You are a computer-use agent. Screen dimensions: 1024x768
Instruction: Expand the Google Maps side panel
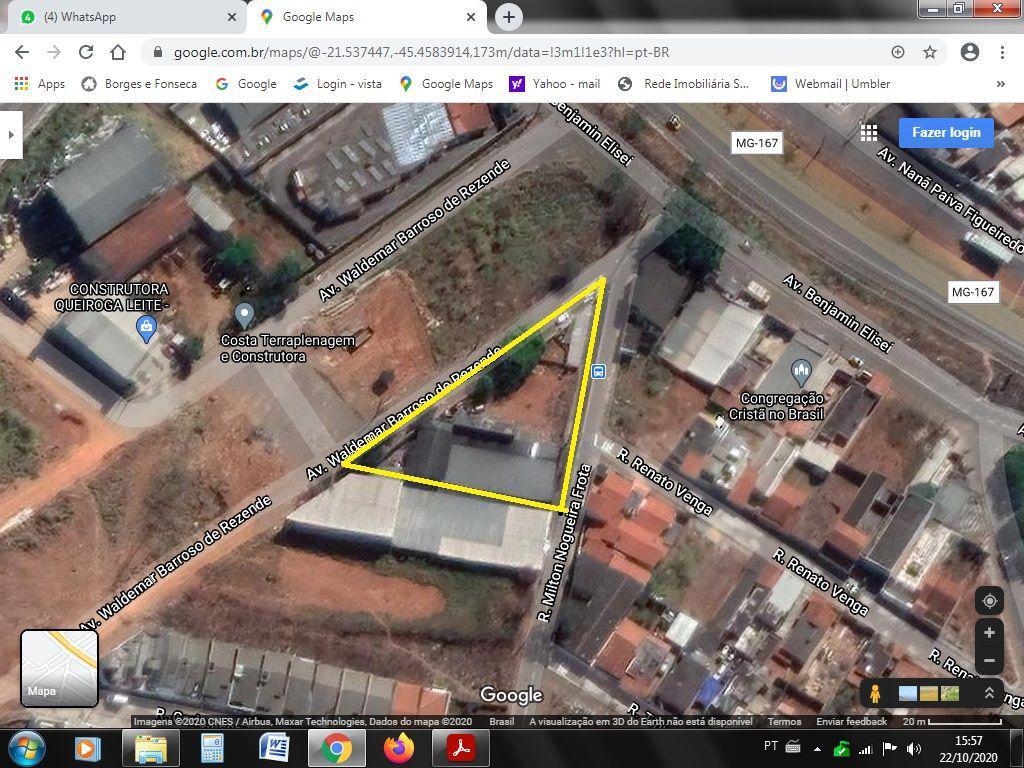[11, 134]
